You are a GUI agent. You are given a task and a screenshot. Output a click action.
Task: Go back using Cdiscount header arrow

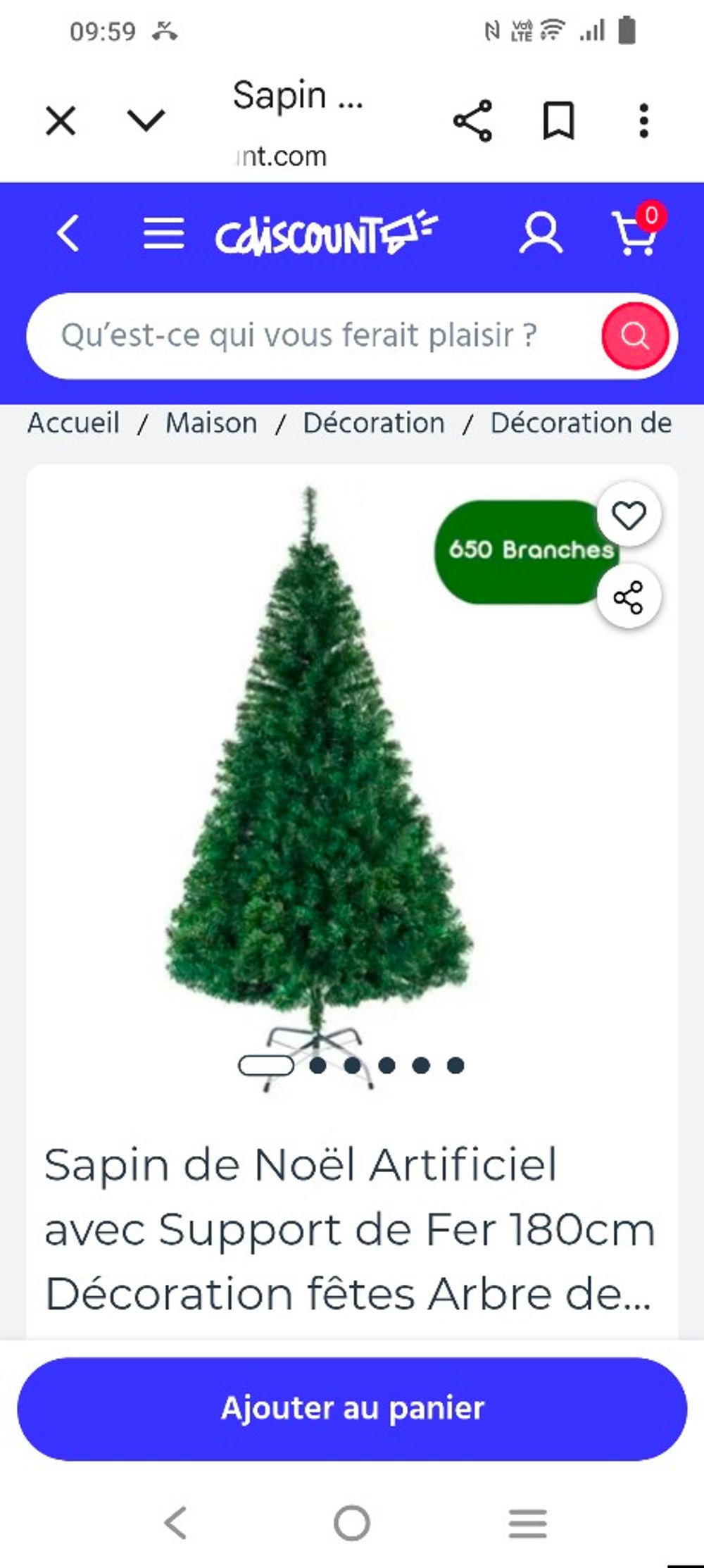pyautogui.click(x=68, y=234)
